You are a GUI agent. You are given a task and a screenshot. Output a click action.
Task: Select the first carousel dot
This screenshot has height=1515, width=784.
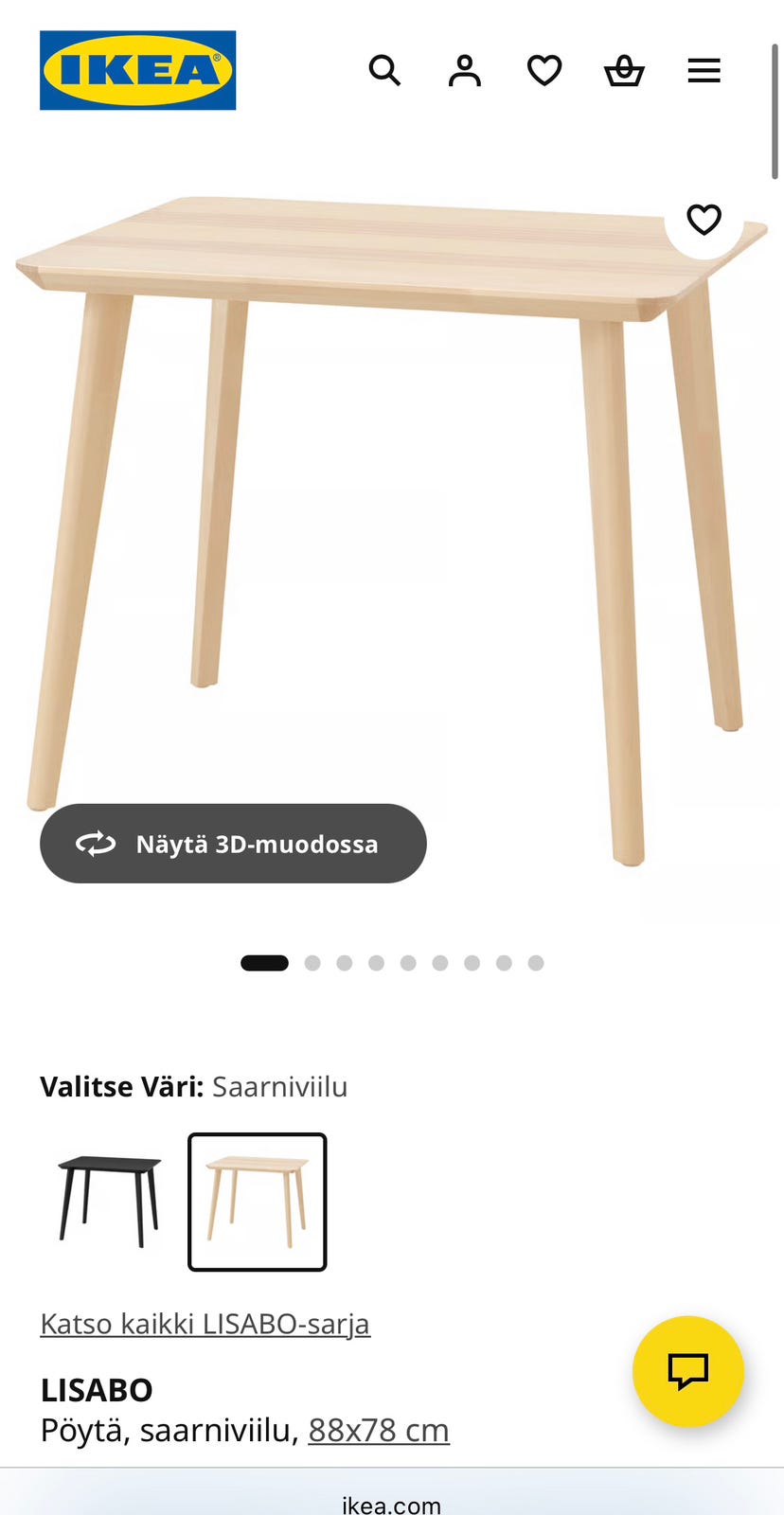(265, 962)
